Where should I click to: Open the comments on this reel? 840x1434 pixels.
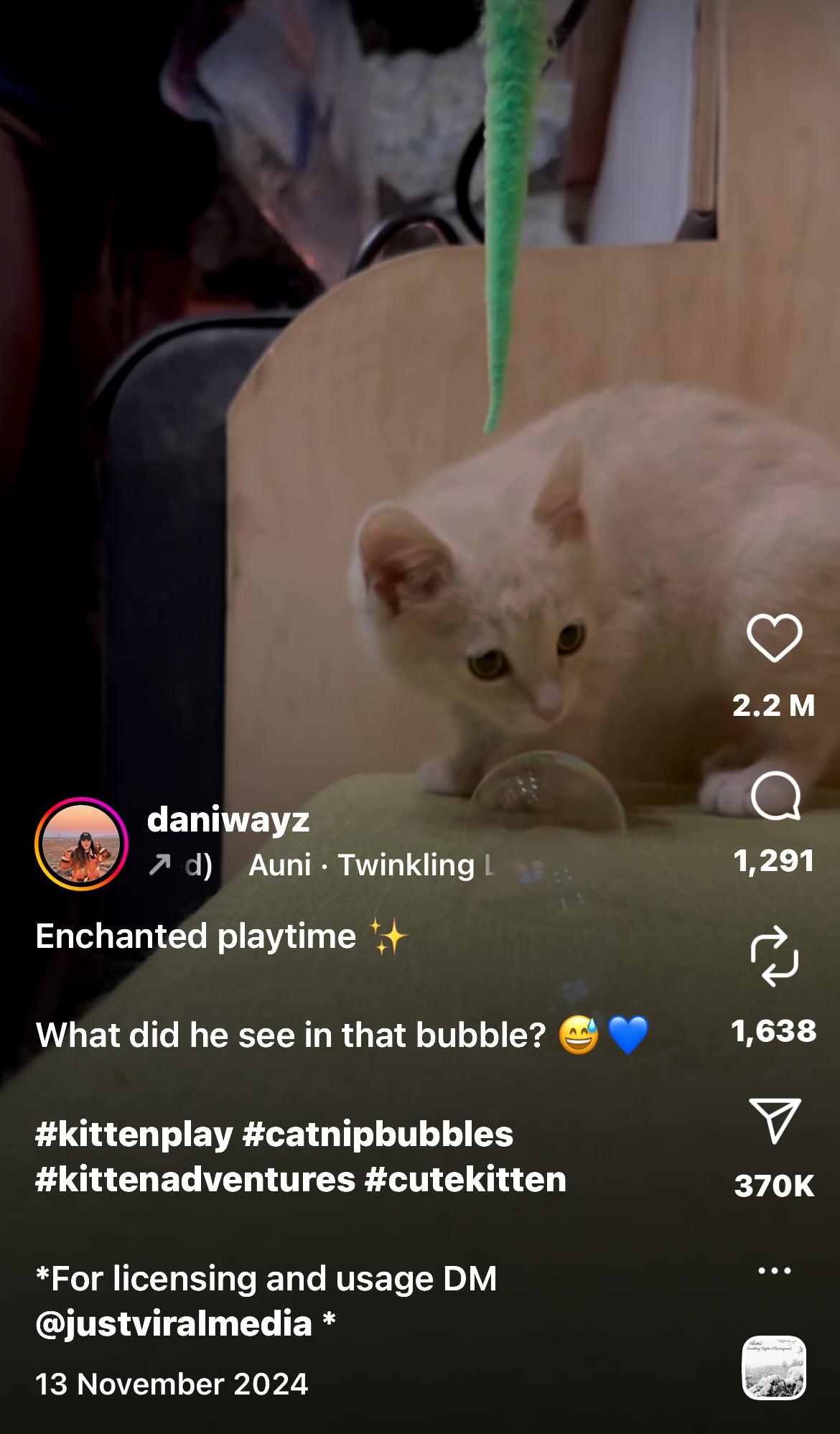coord(775,796)
